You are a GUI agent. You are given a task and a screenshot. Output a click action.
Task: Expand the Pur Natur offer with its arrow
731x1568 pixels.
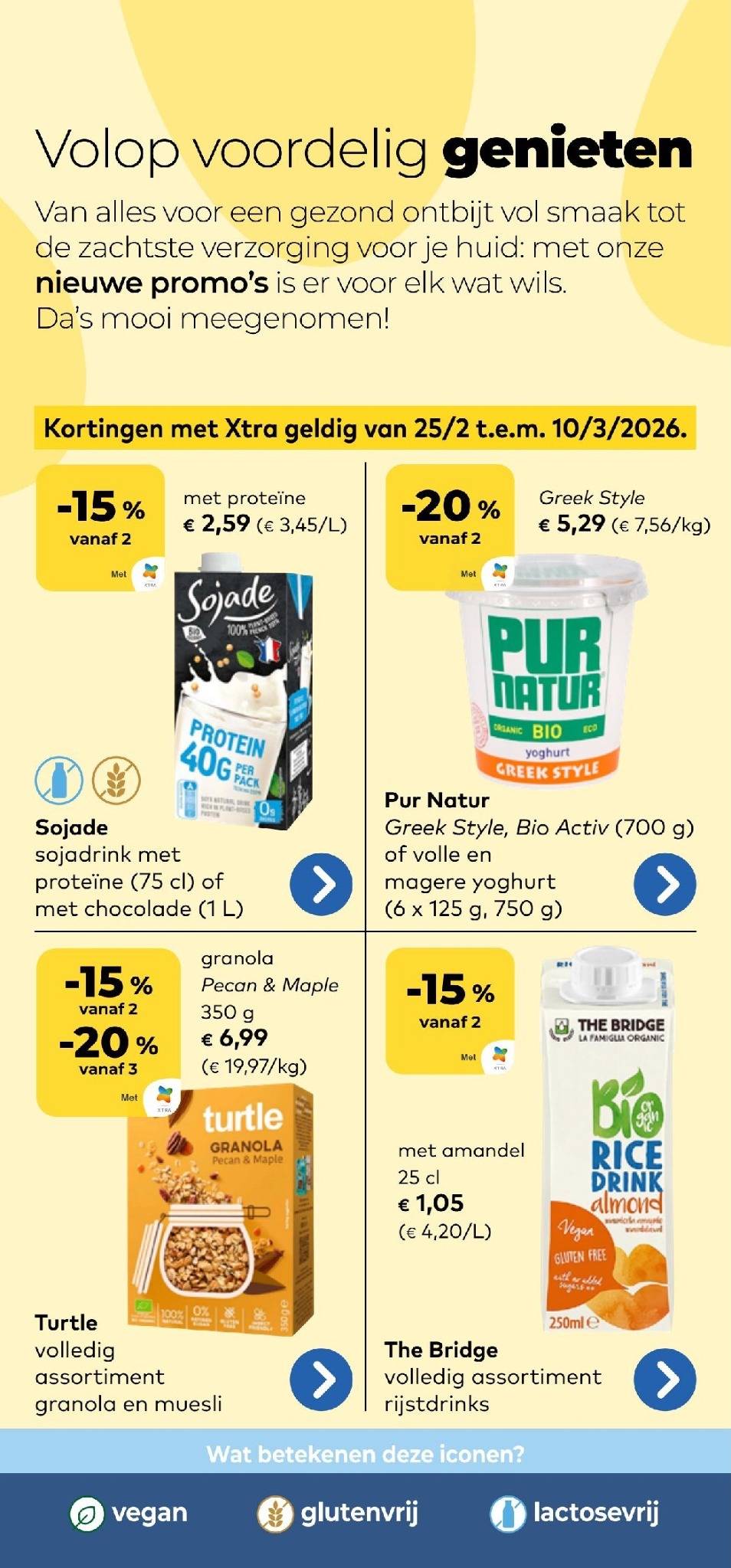(x=665, y=882)
